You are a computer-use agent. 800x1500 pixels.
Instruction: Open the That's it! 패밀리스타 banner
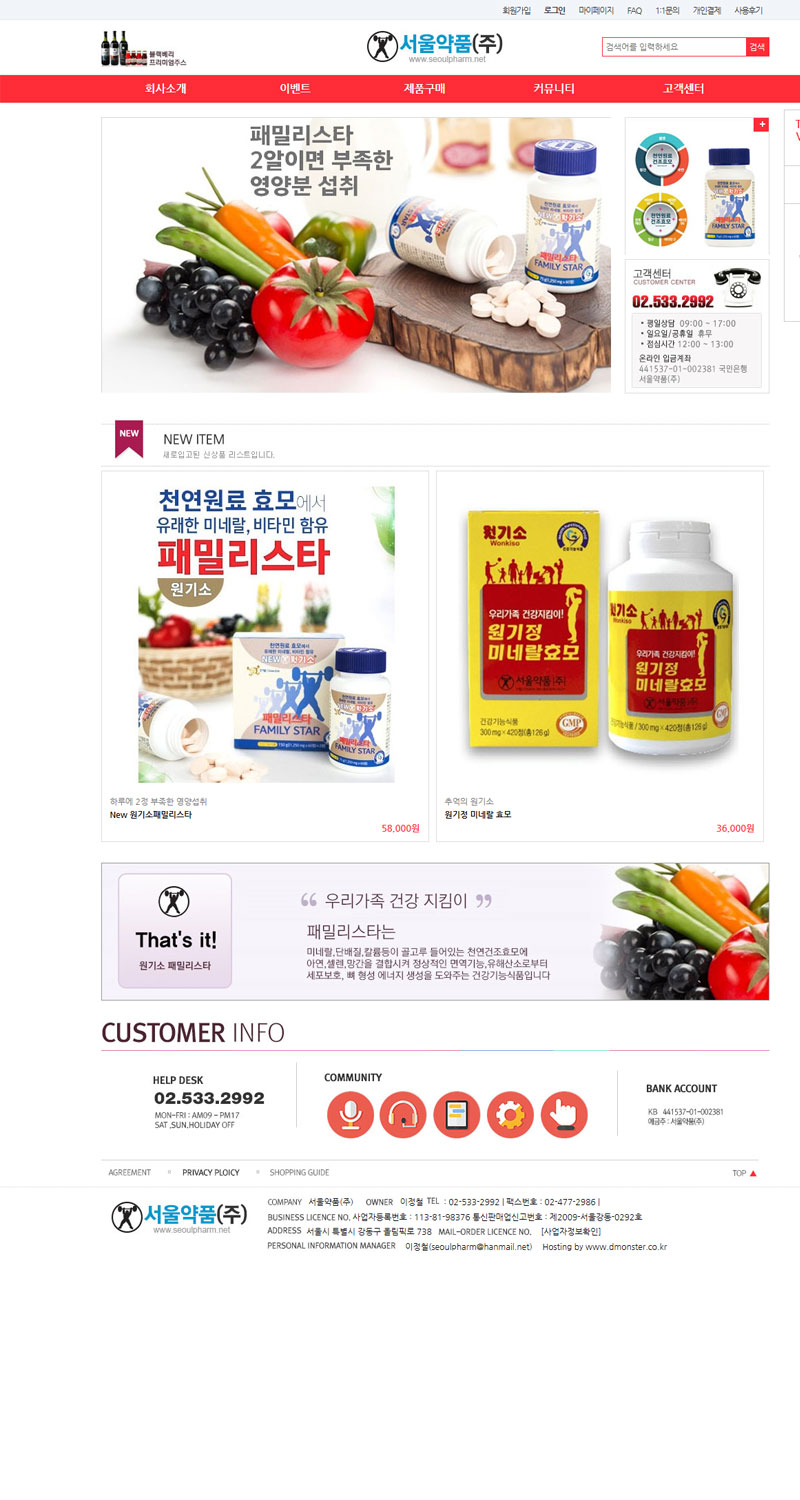pyautogui.click(x=435, y=931)
